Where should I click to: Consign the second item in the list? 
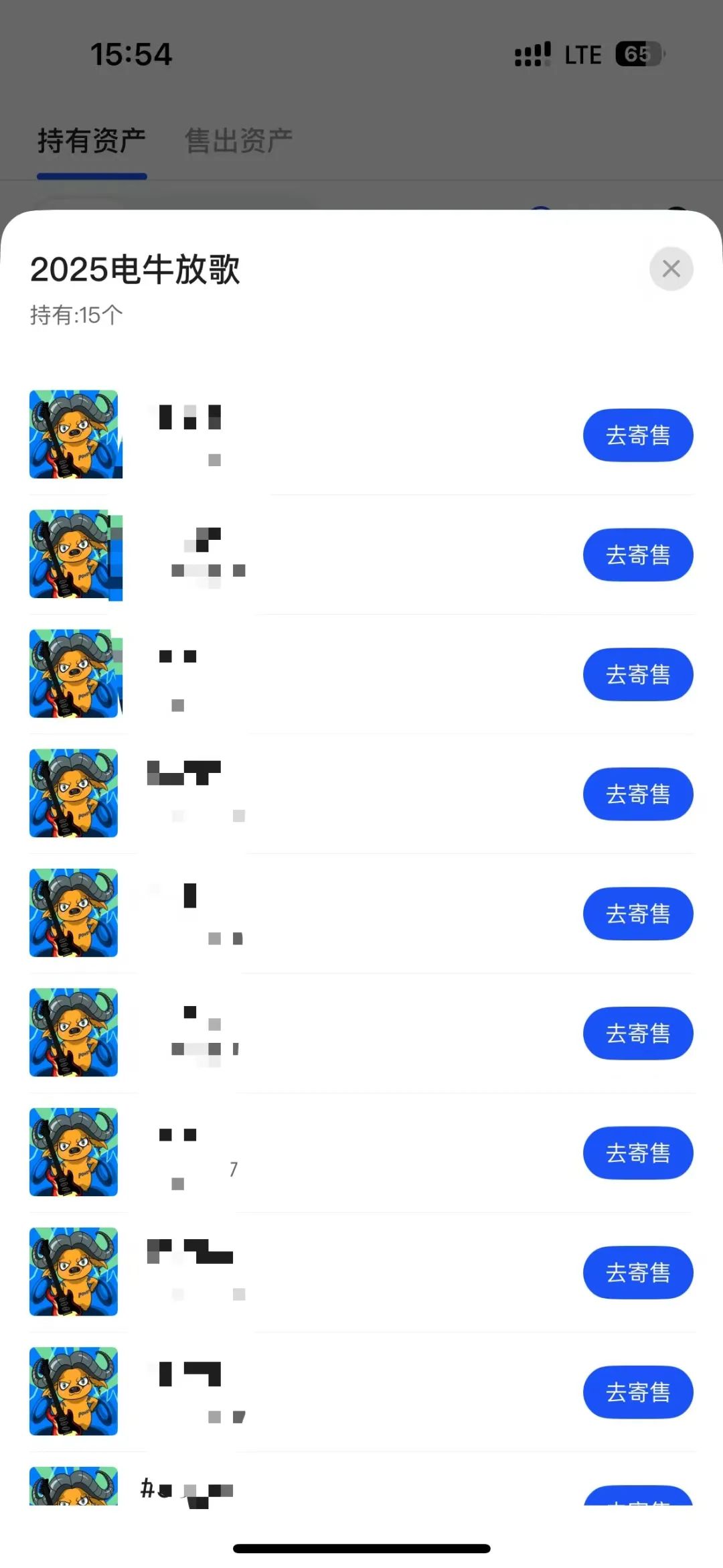(637, 555)
